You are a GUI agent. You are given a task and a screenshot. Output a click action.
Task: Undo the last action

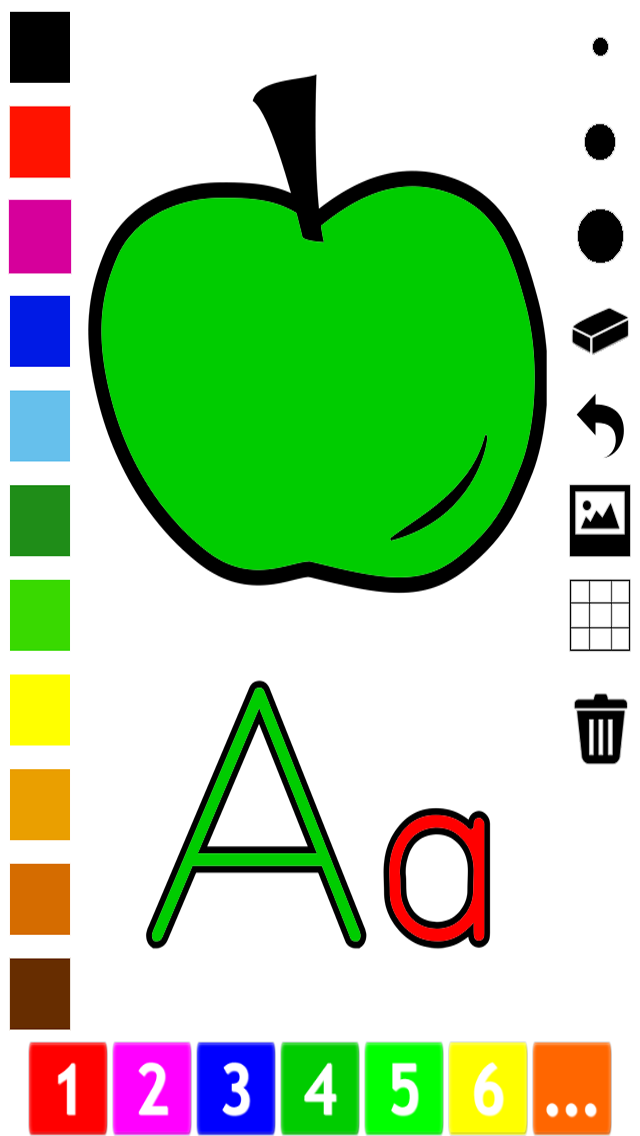point(600,426)
